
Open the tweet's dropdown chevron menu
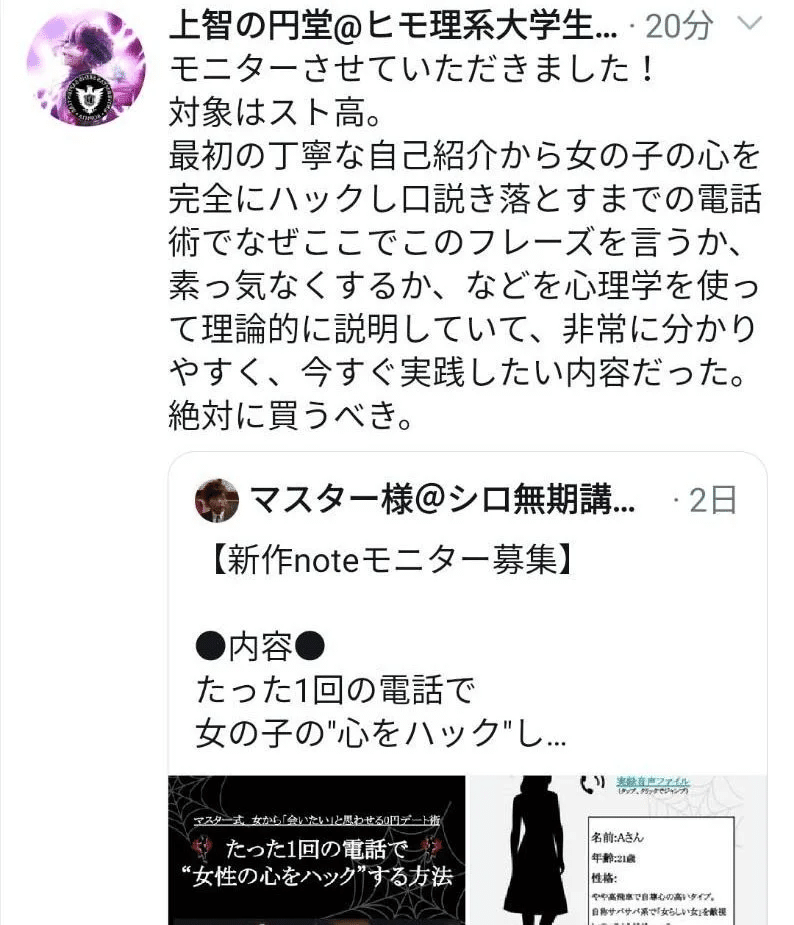(x=750, y=23)
